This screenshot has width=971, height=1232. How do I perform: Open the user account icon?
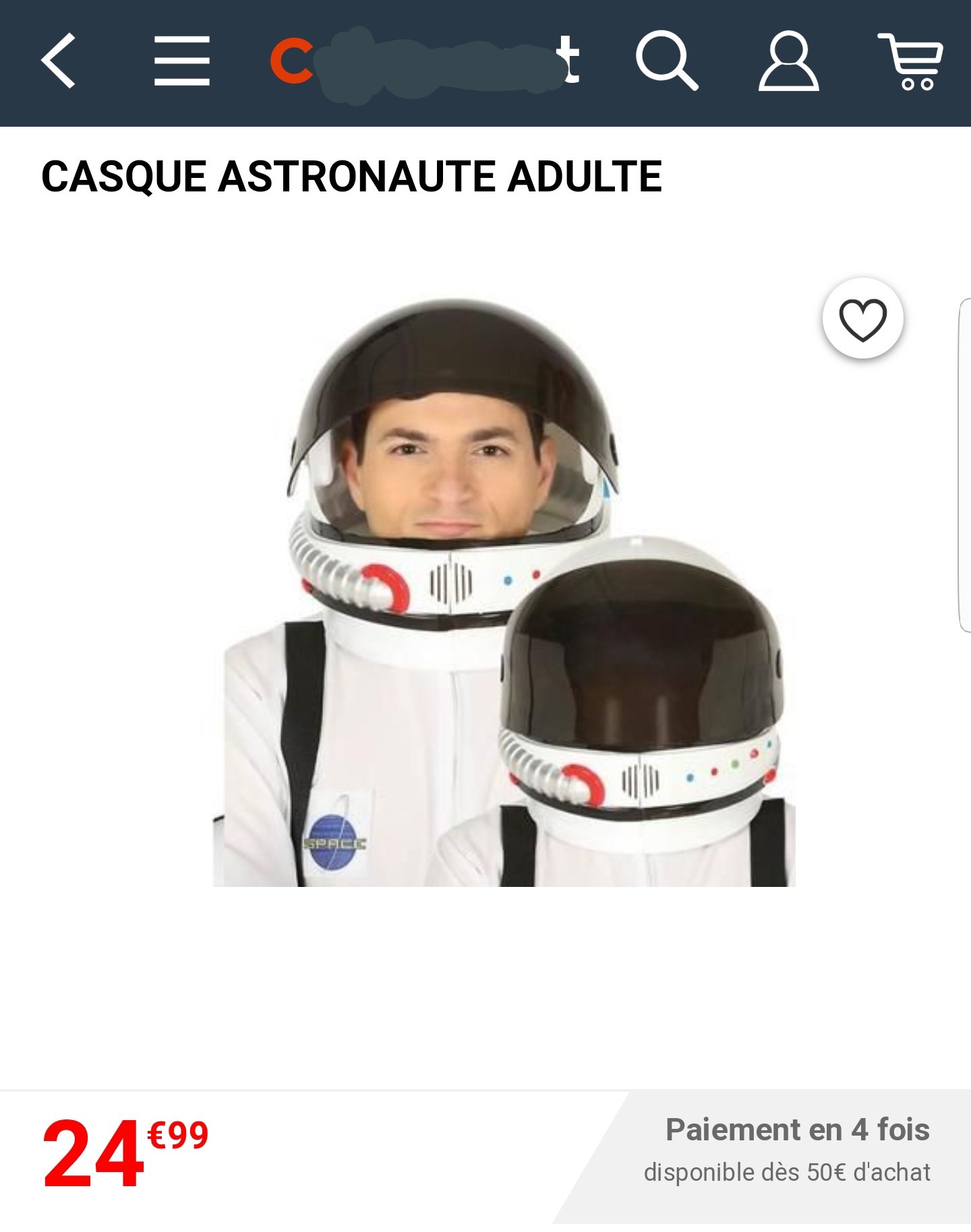(788, 61)
